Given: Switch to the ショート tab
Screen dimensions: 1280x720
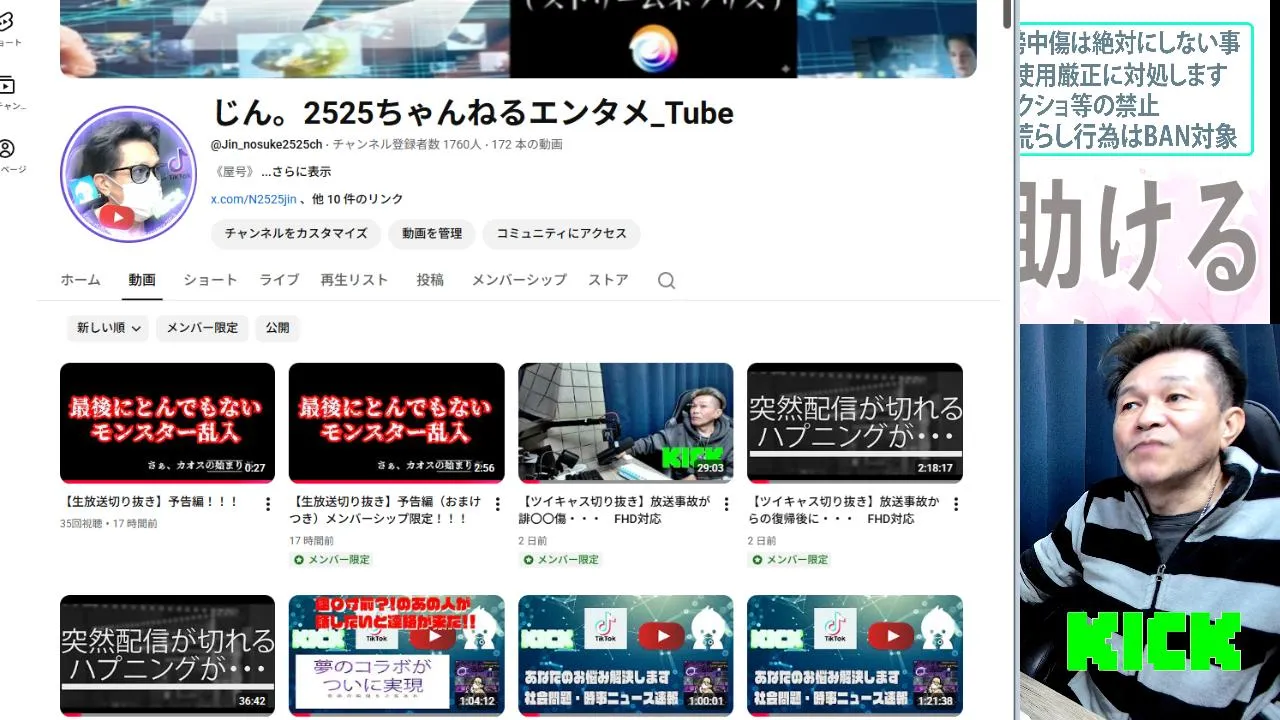Looking at the screenshot, I should point(210,280).
